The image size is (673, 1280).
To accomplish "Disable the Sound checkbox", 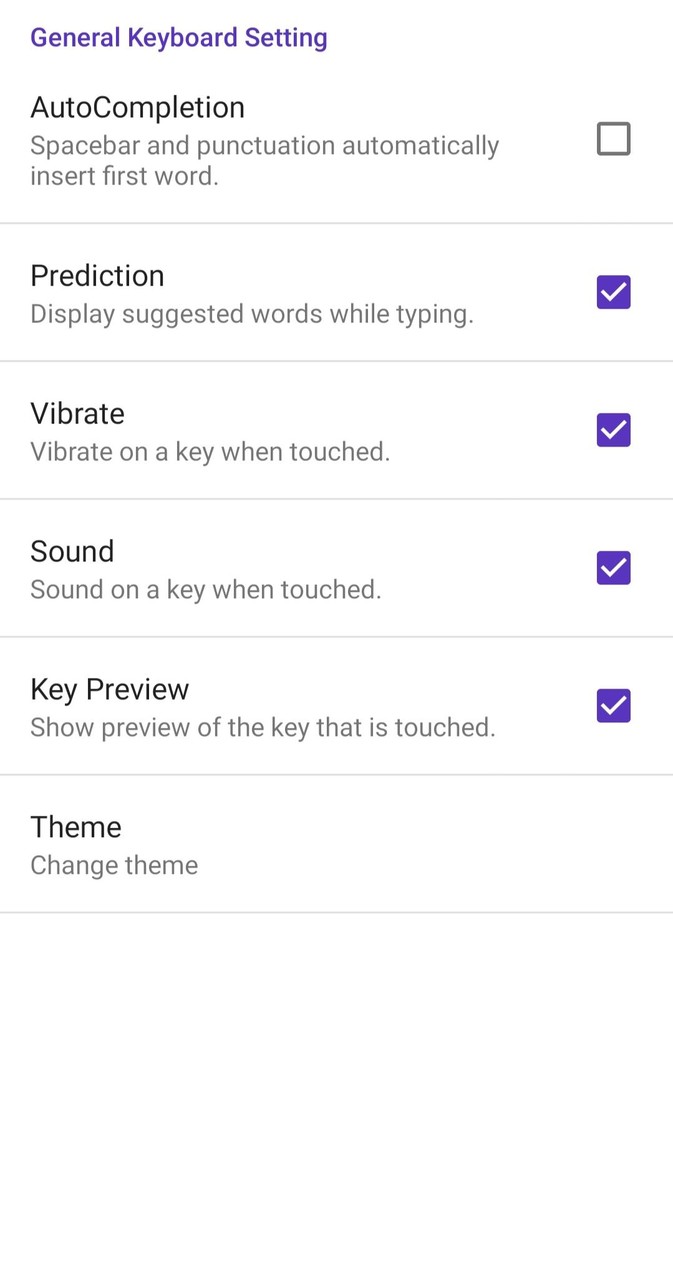I will [613, 568].
